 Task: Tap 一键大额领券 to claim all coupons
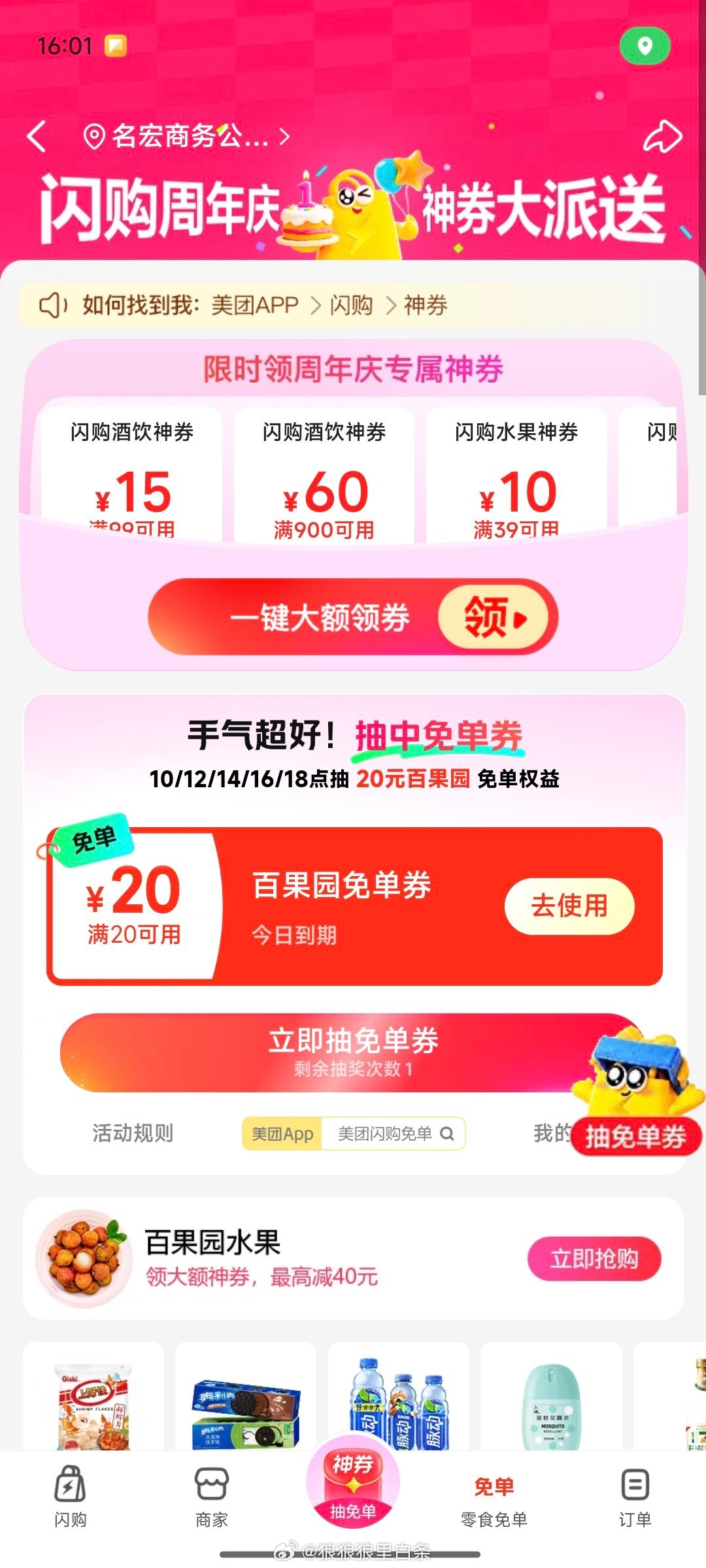353,617
